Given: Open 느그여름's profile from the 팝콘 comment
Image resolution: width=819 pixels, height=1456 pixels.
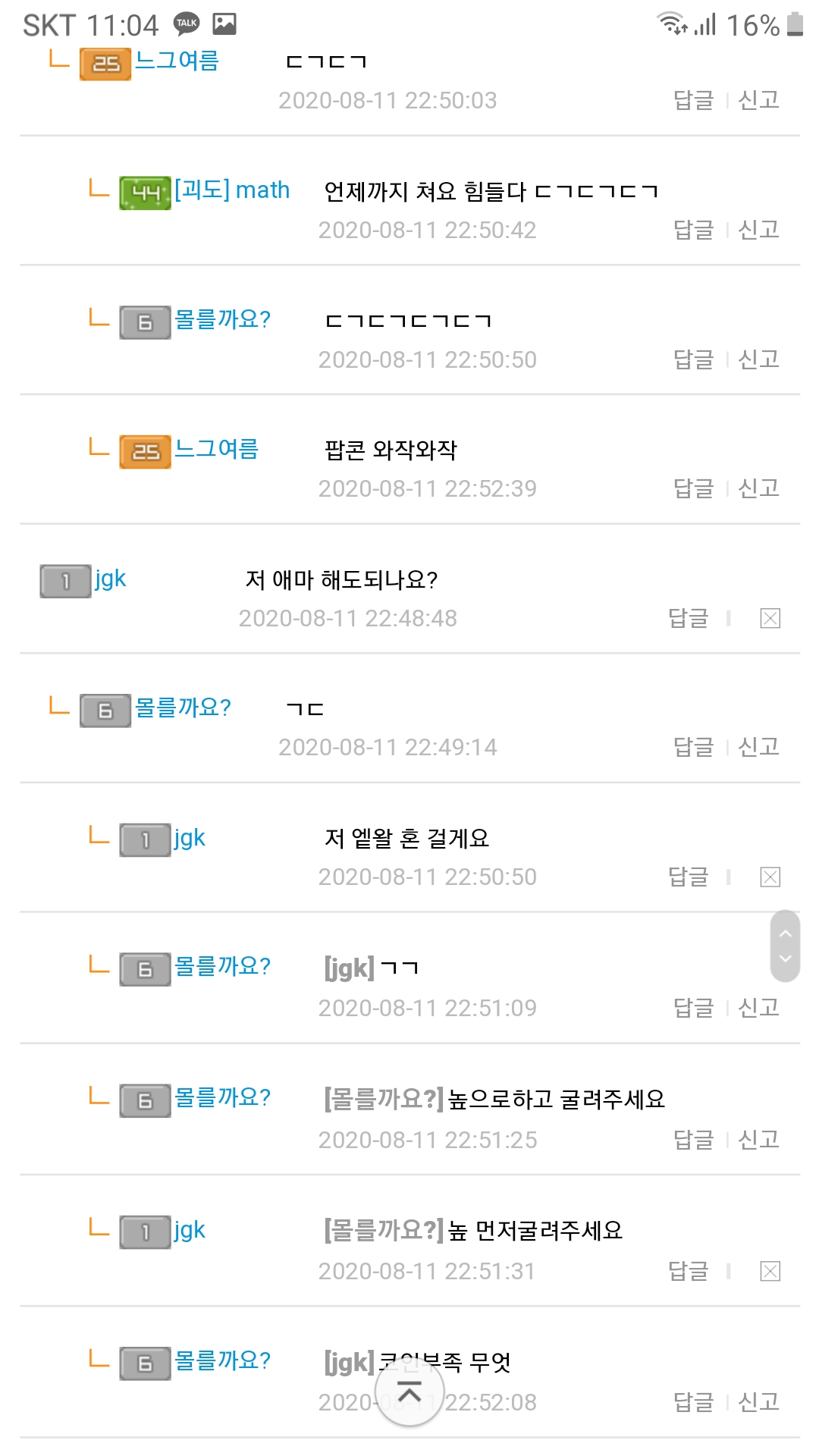Looking at the screenshot, I should 216,449.
